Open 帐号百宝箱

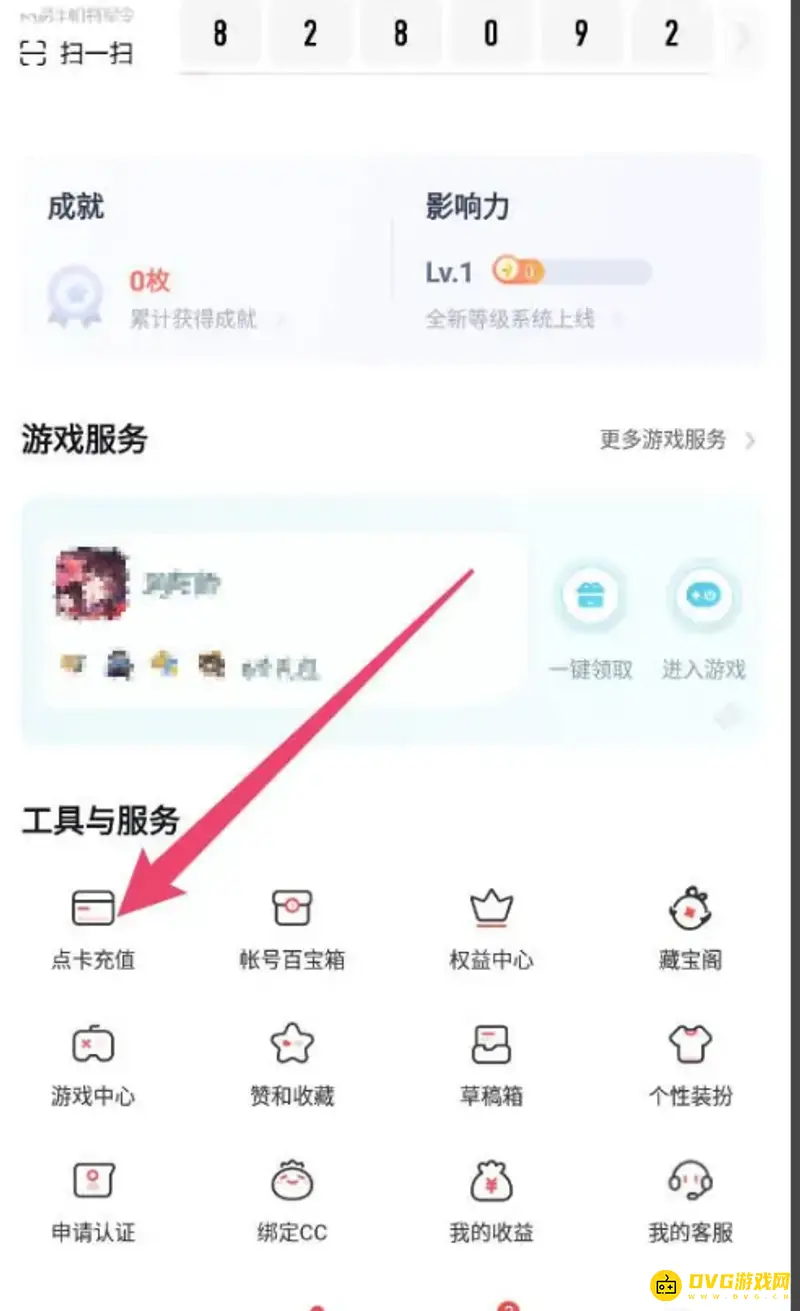point(292,927)
